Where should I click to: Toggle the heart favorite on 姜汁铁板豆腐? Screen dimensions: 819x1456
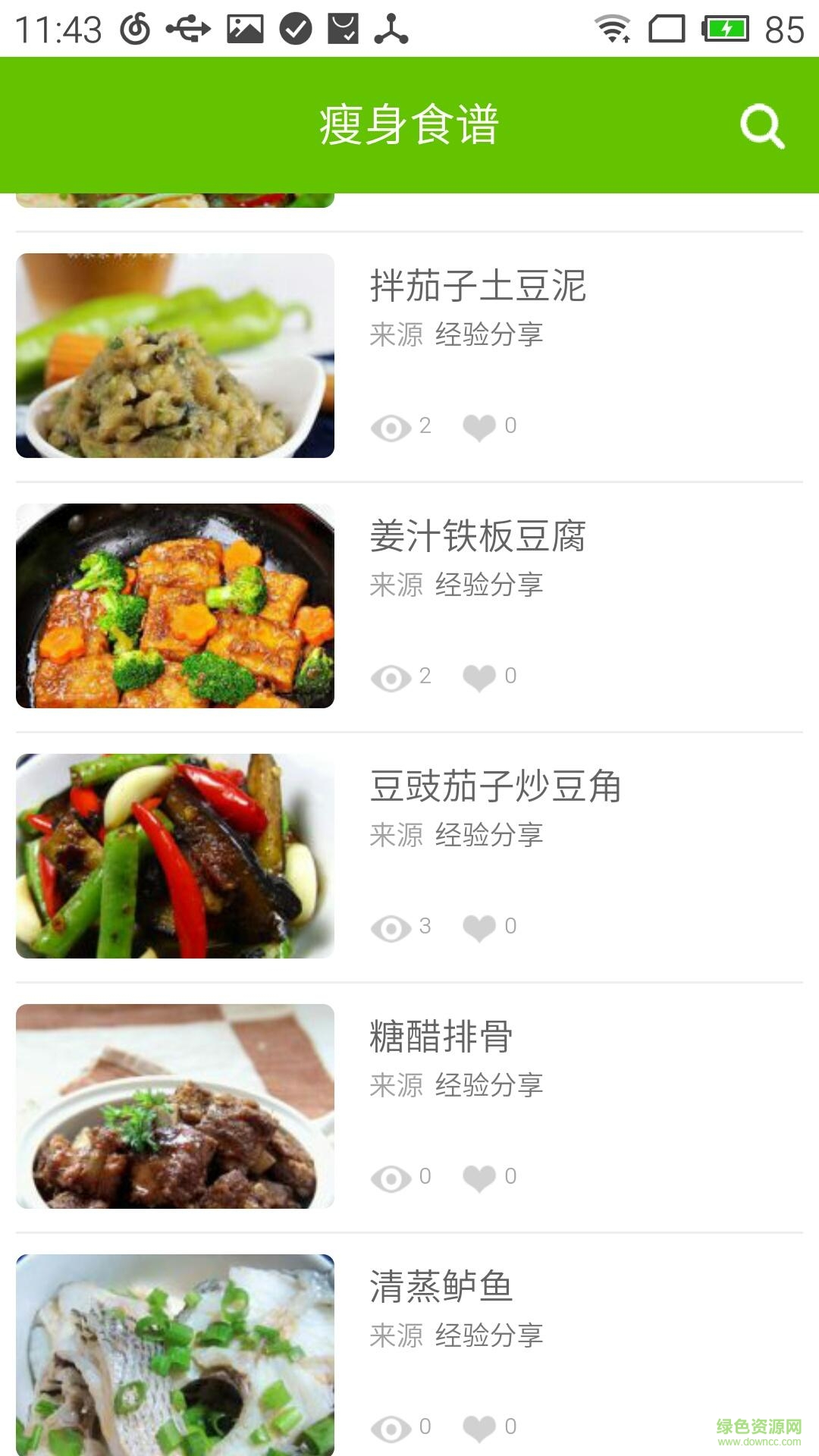tap(479, 676)
